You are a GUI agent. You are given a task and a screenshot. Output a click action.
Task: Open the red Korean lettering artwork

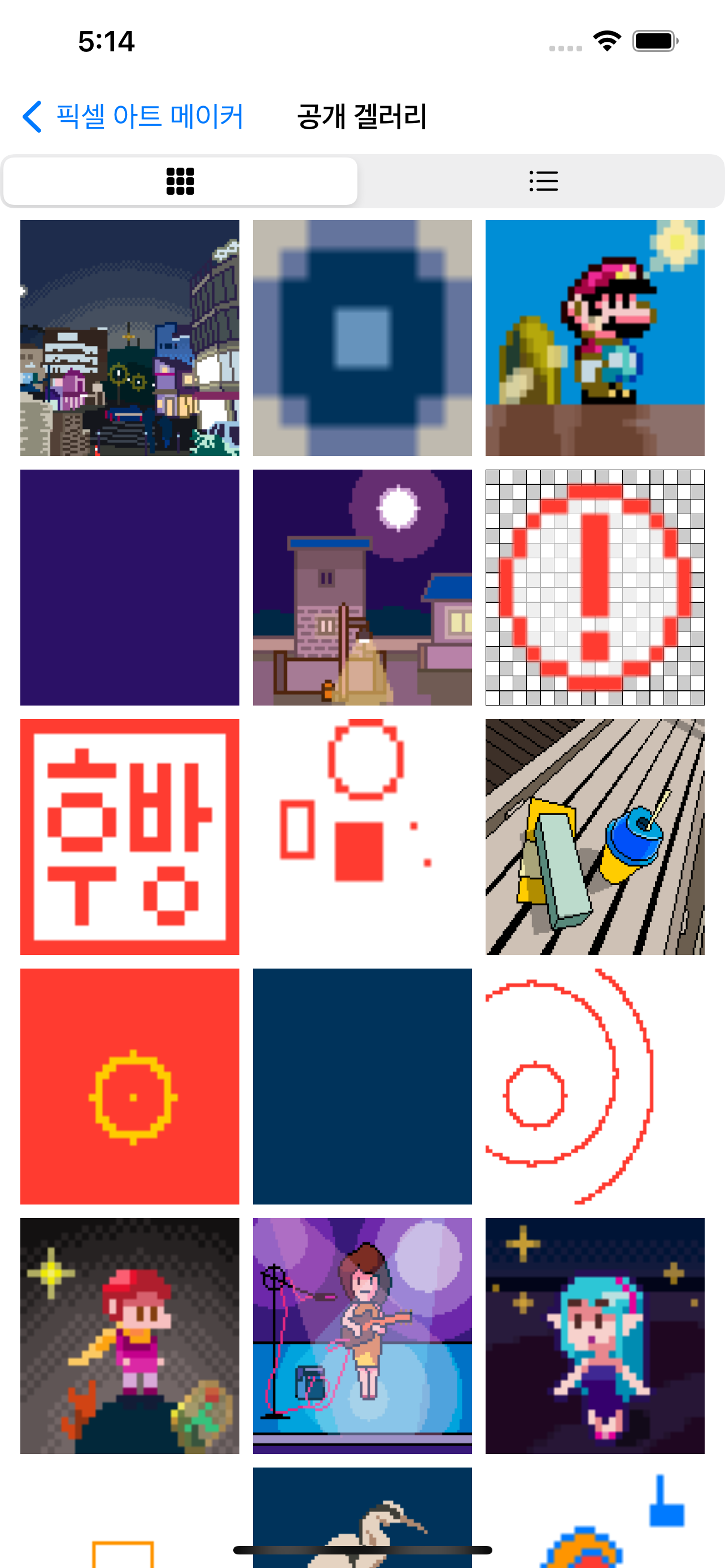(130, 837)
